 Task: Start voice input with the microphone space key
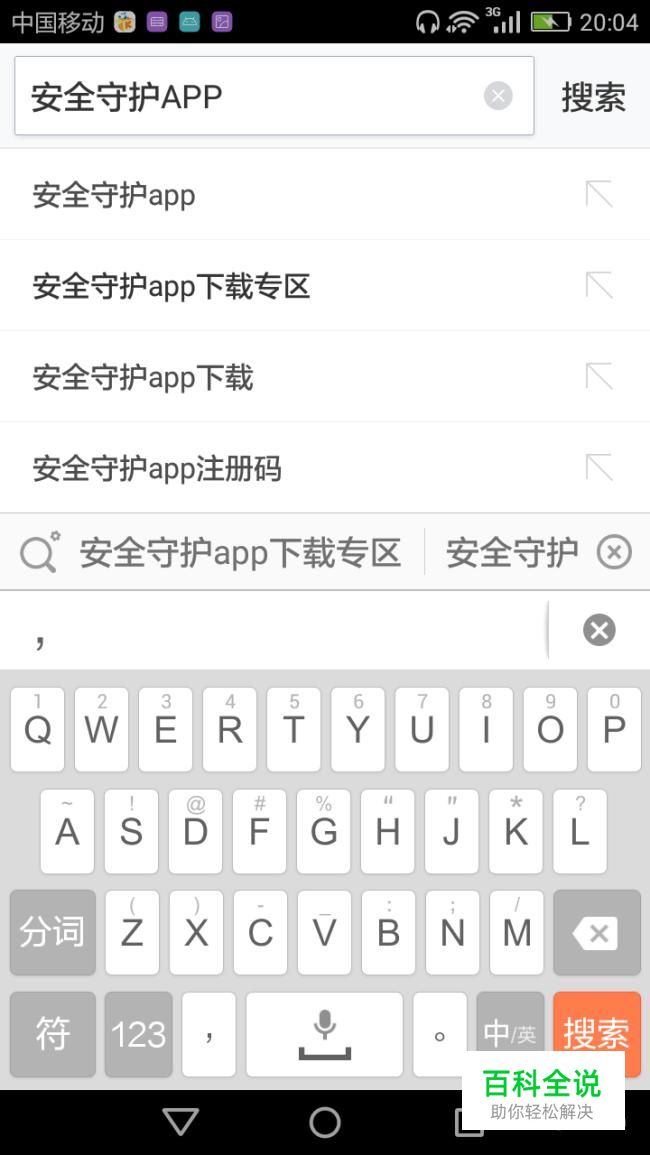click(x=324, y=1033)
